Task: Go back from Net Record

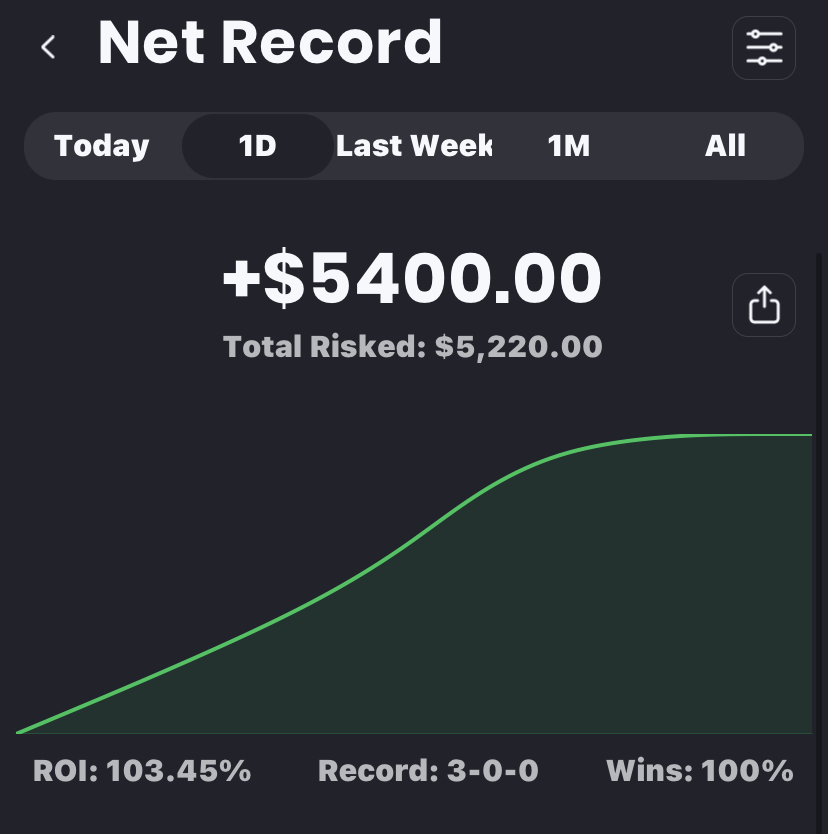Action: point(48,47)
